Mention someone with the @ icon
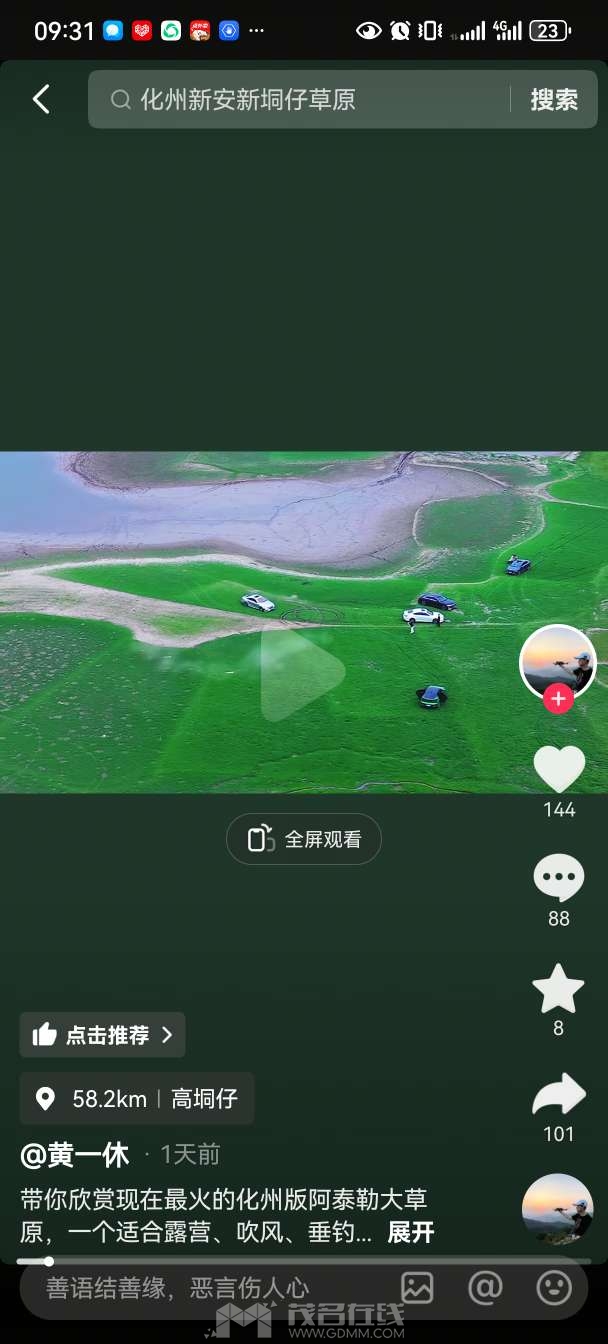 click(485, 1288)
